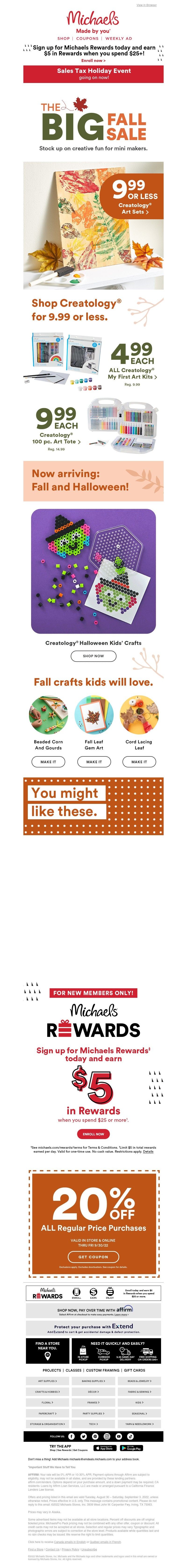Tap Enroll now under rewards banner

[93, 60]
